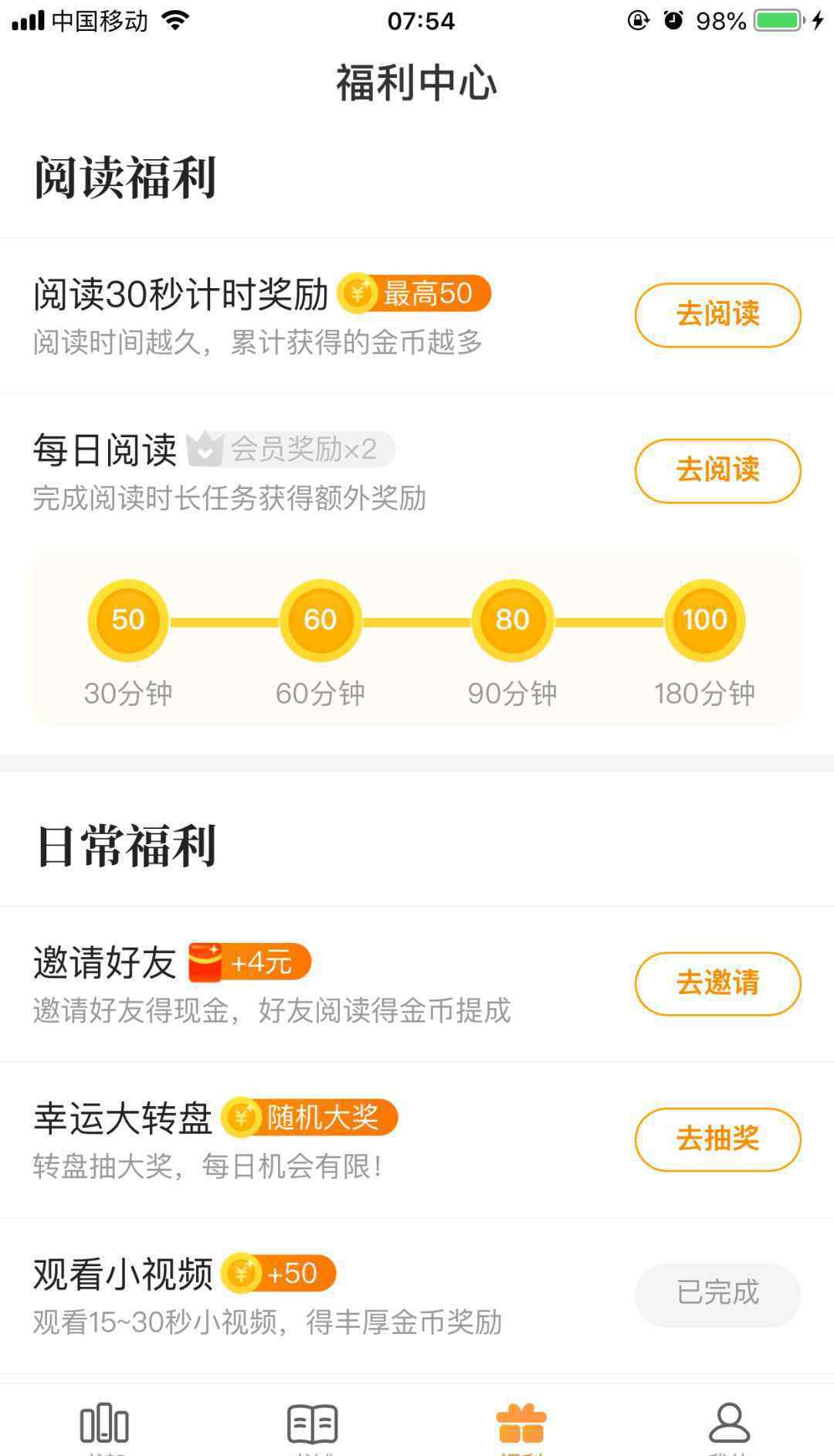Open the 会员奖励×2 membership badge
Image resolution: width=834 pixels, height=1456 pixels.
click(291, 449)
